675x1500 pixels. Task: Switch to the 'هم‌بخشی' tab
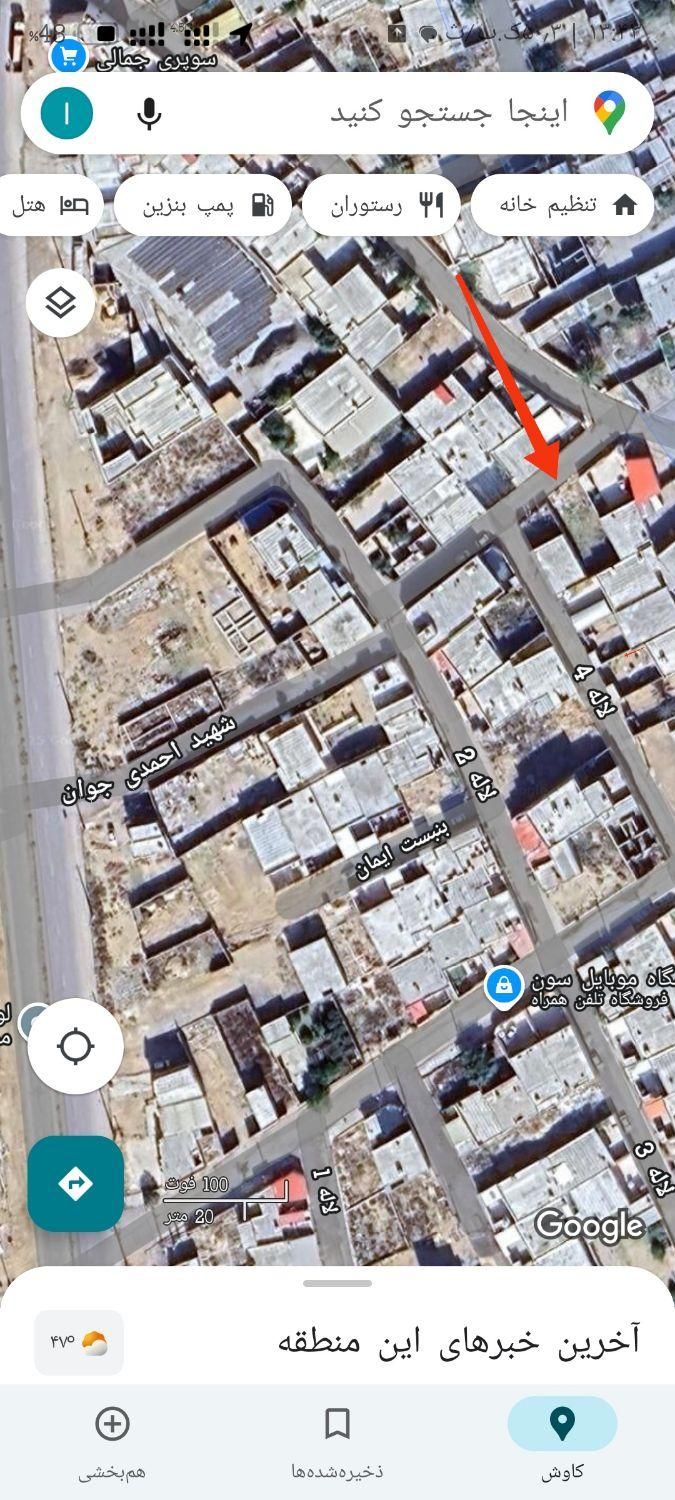coord(112,1440)
